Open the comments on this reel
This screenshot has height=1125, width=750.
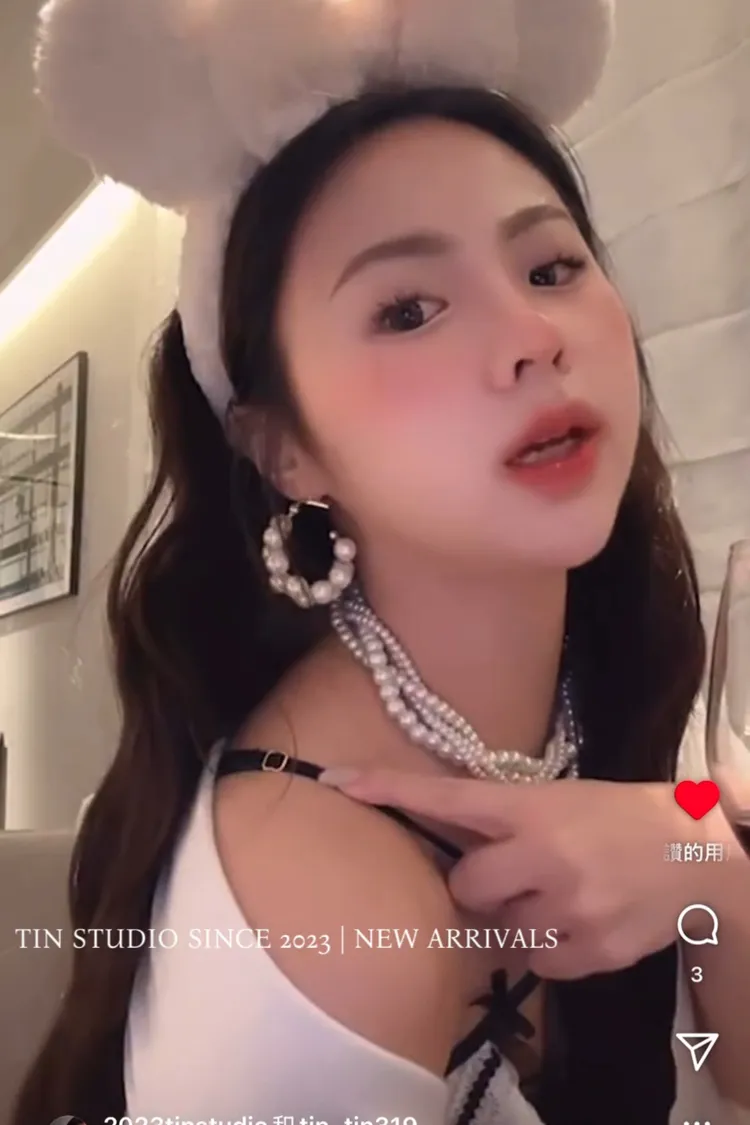(x=697, y=926)
